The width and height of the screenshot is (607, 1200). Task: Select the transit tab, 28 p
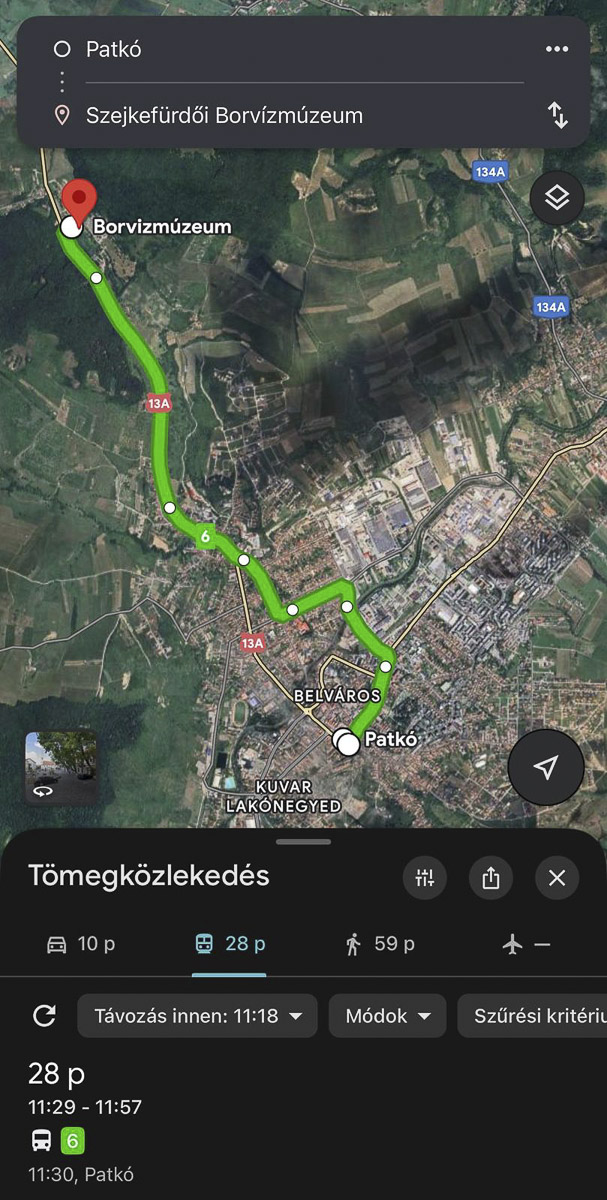point(230,944)
